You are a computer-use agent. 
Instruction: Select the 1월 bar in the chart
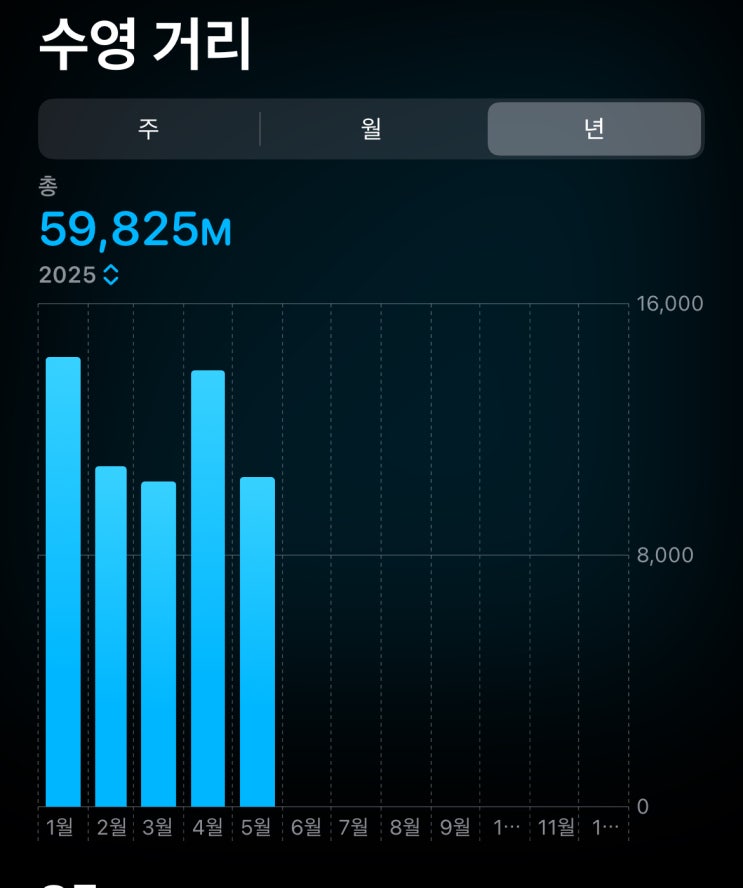coord(63,582)
